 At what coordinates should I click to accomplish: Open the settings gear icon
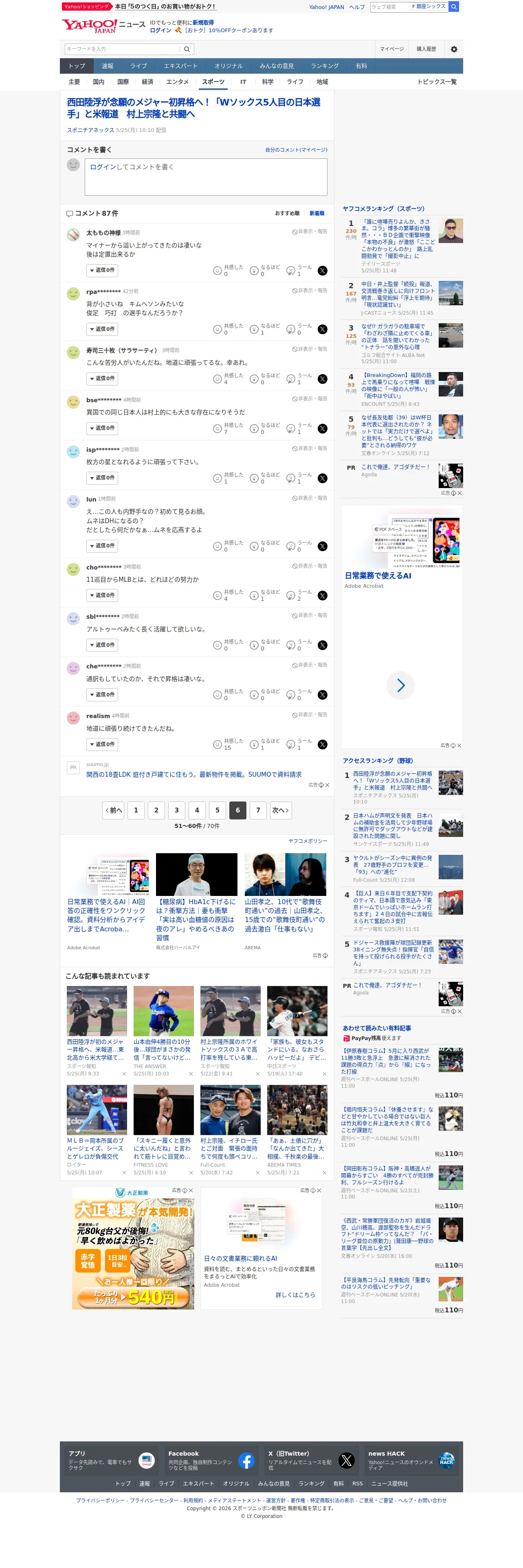tap(454, 49)
